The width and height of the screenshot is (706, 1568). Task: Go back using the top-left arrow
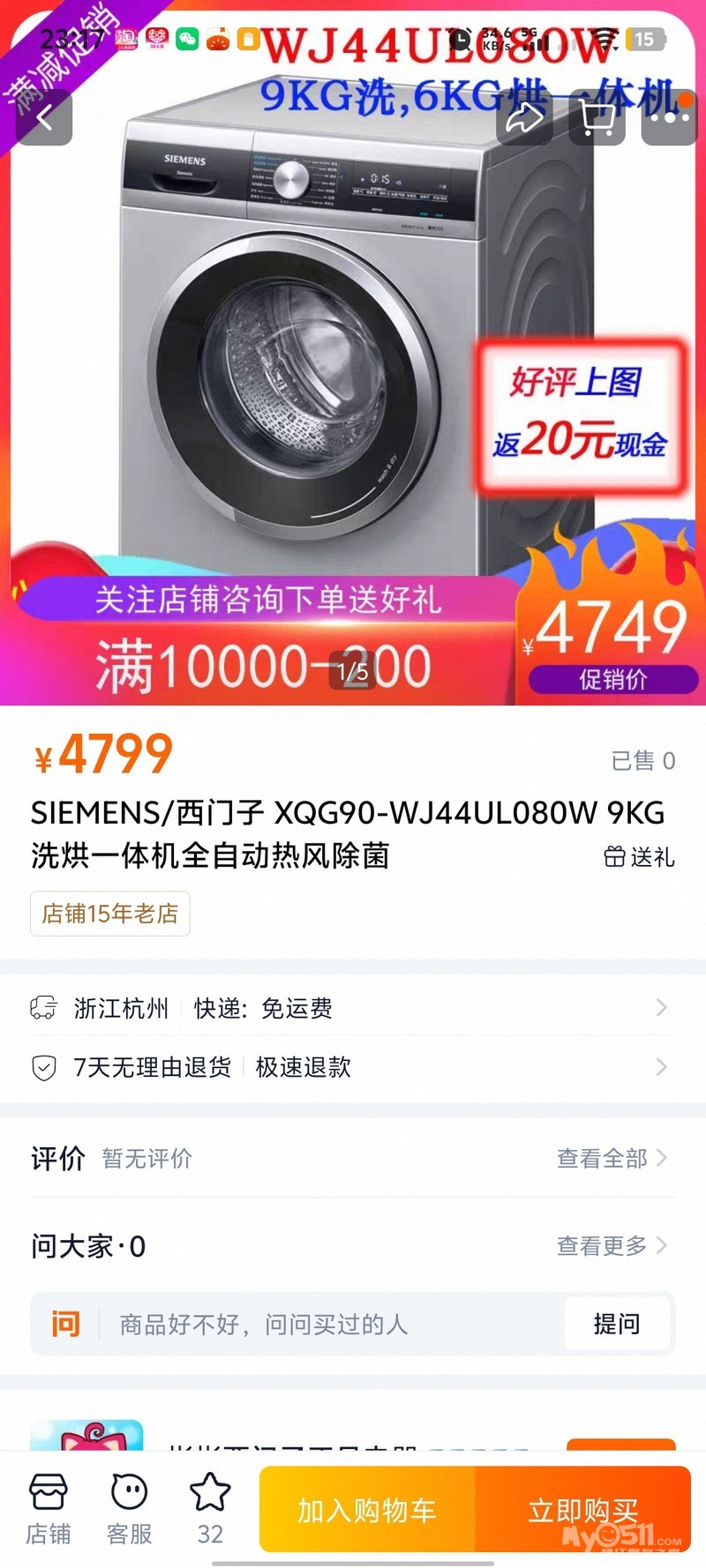(44, 117)
